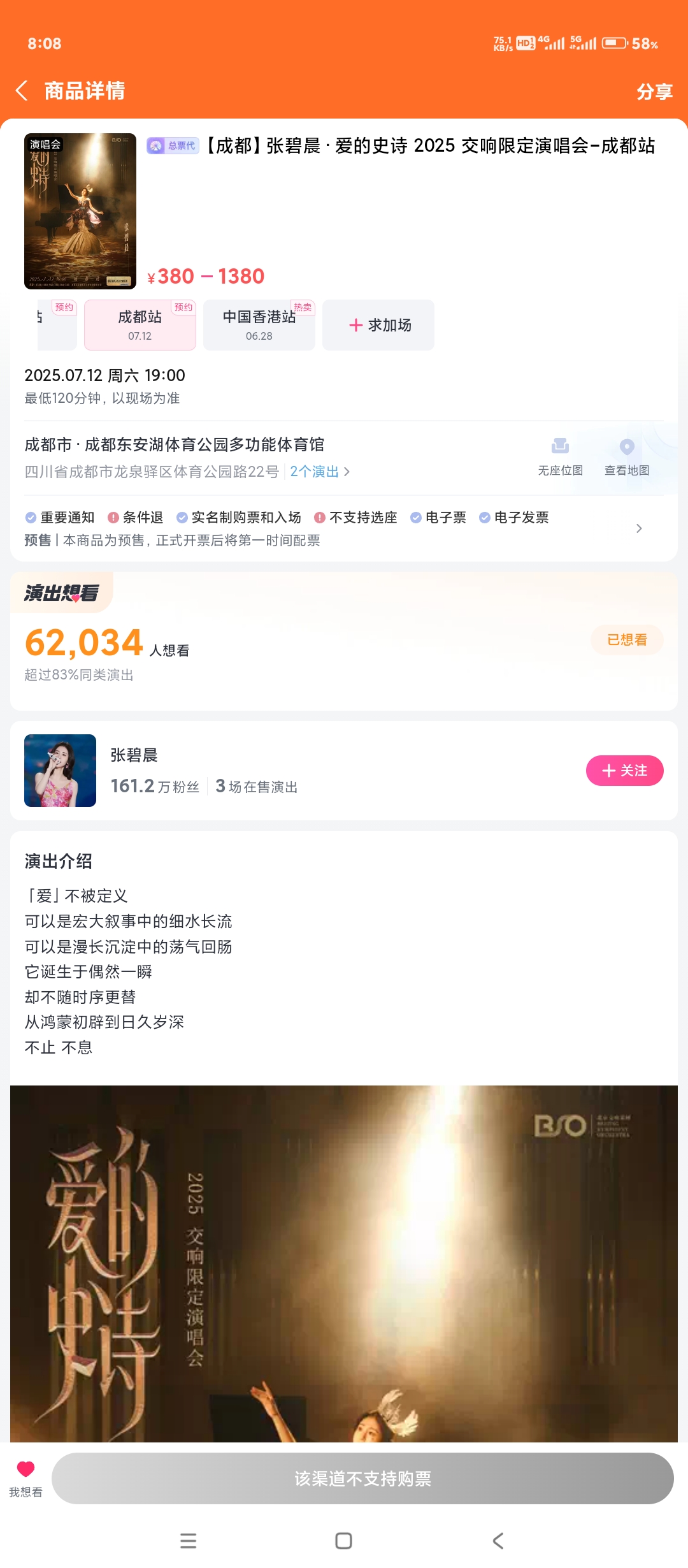This screenshot has width=688, height=1568.
Task: Open 查看地图 for the venue
Action: (627, 457)
